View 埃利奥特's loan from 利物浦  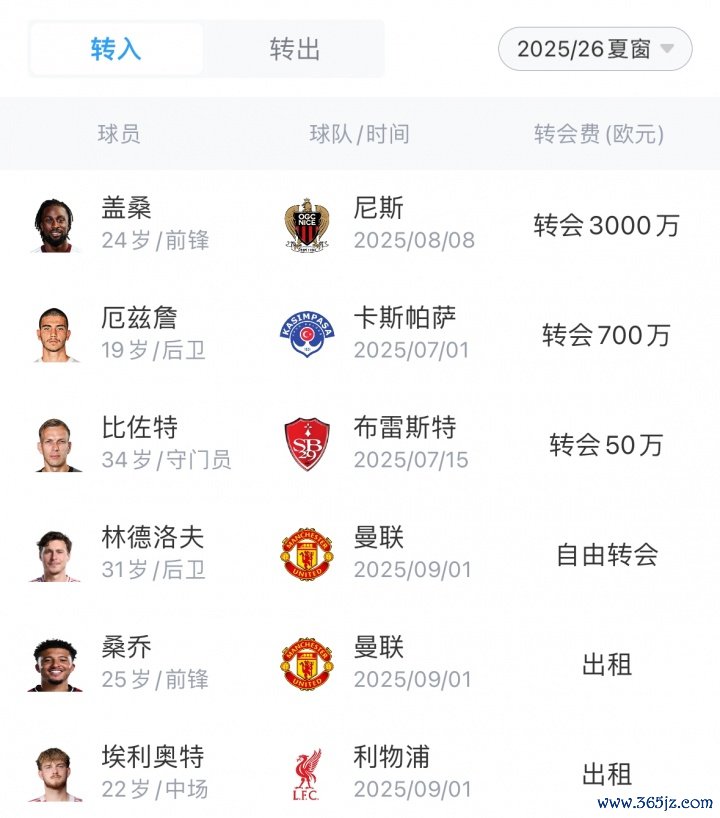coord(152,757)
